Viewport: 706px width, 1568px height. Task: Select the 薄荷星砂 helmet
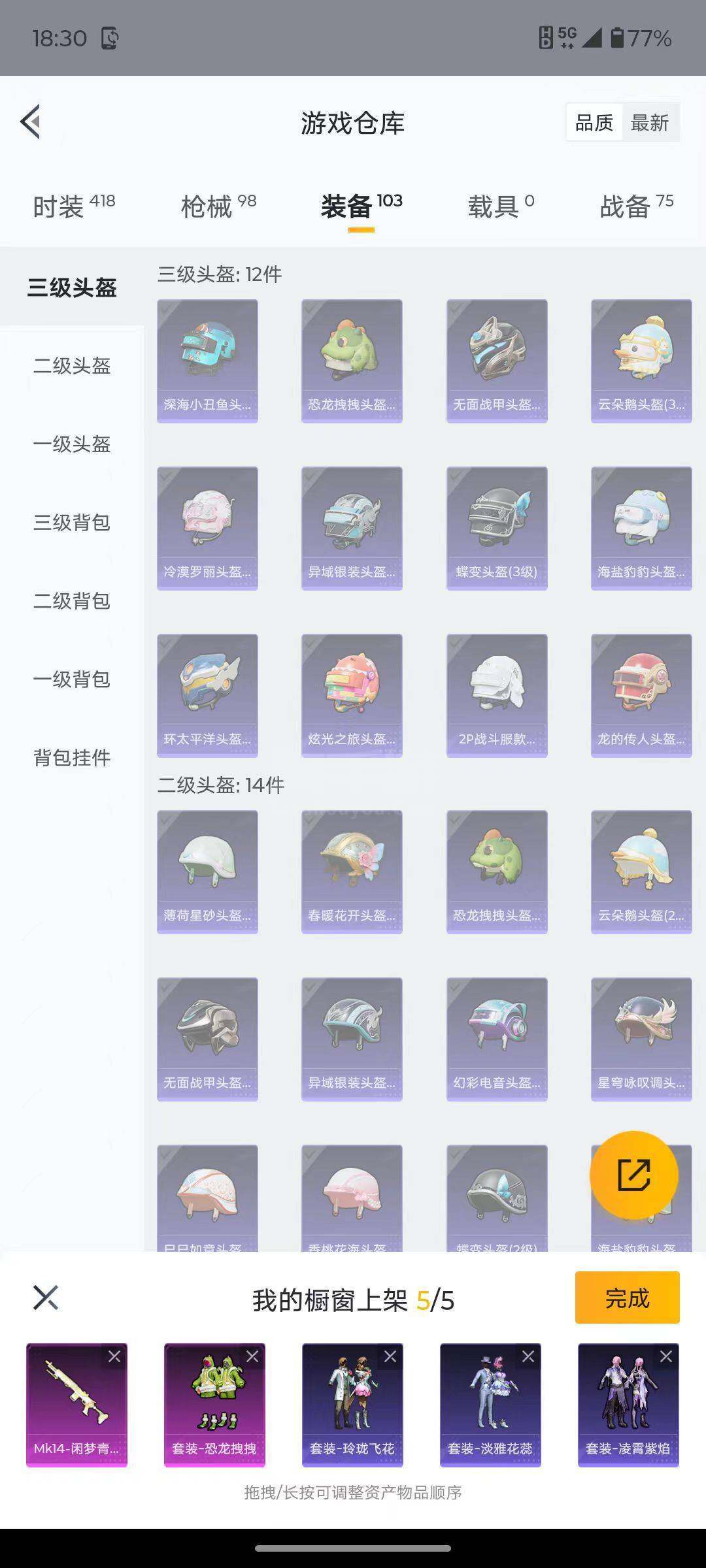pyautogui.click(x=207, y=872)
